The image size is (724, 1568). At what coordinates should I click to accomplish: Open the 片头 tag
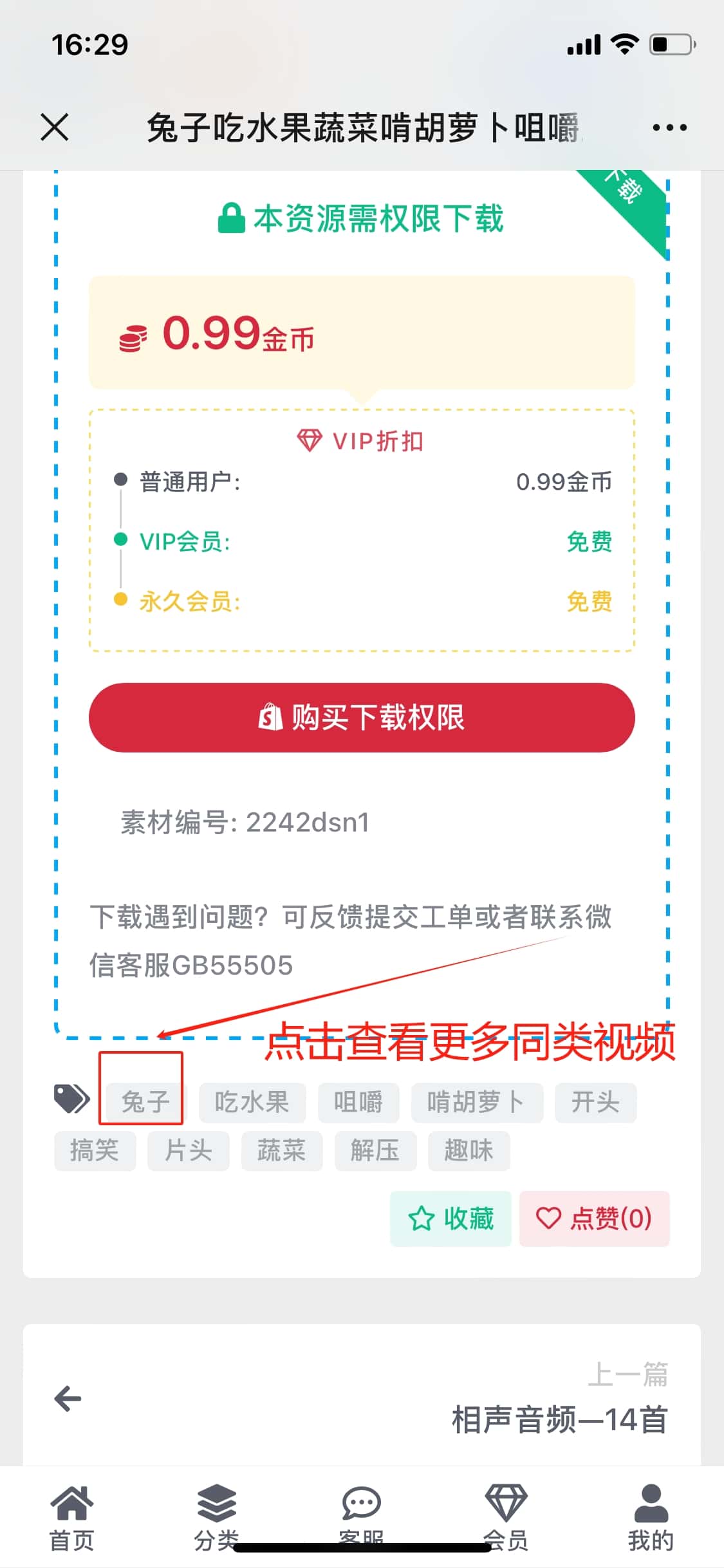[x=189, y=1151]
